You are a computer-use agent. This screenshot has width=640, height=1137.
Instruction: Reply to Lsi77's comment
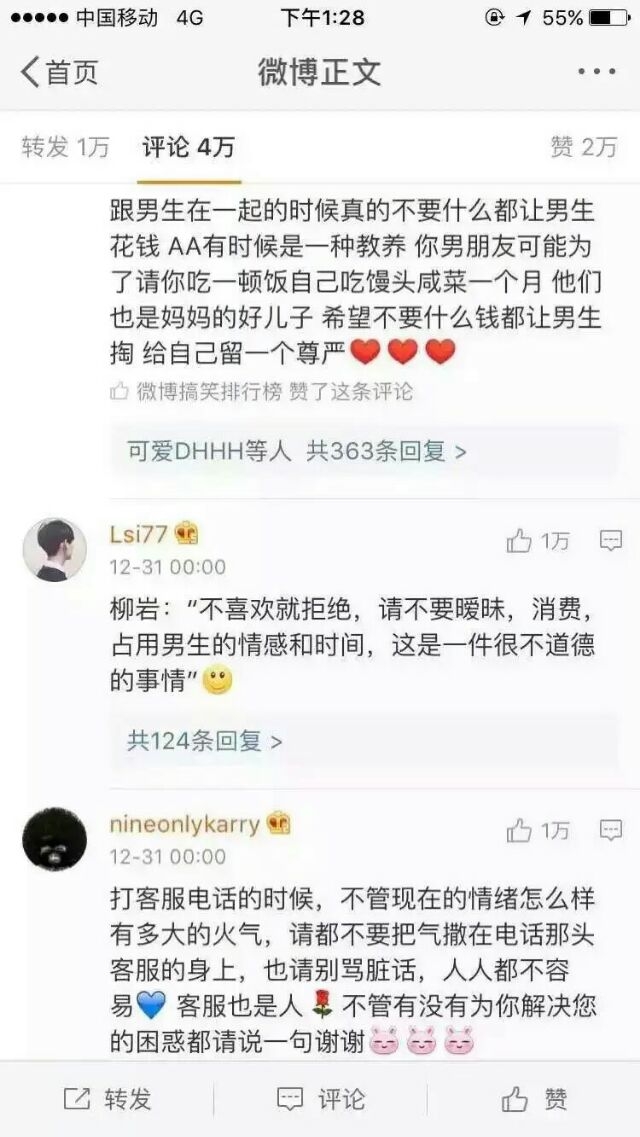pos(610,540)
